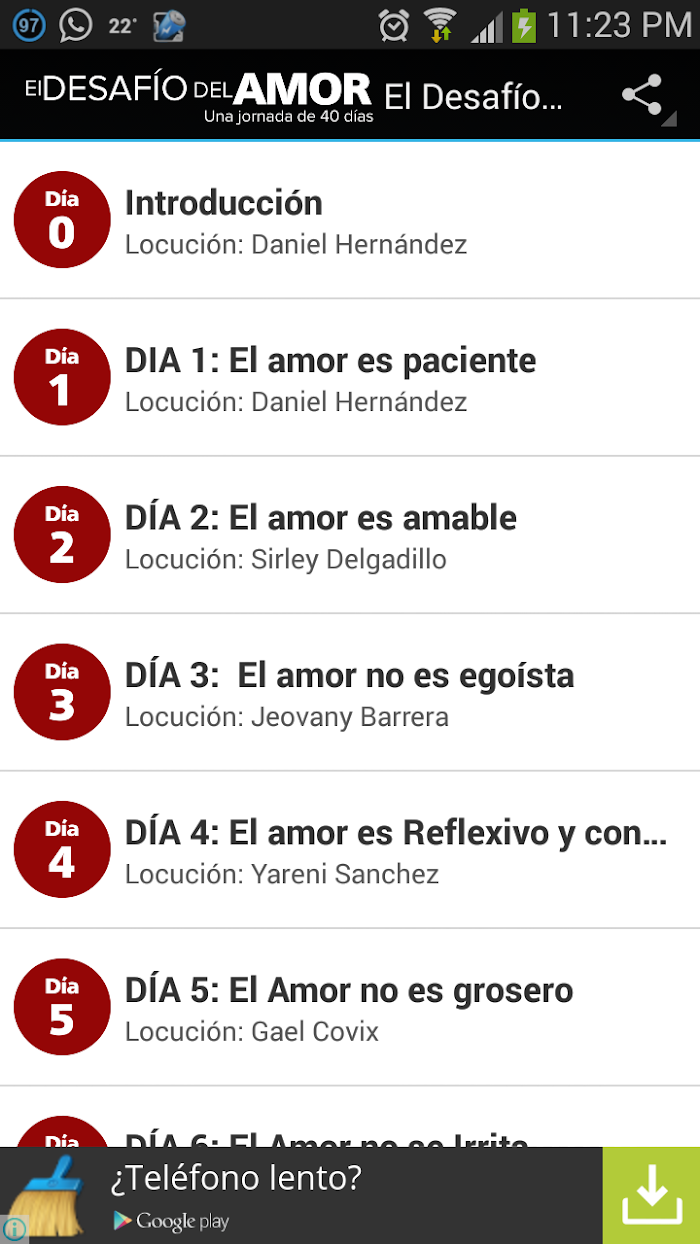
Task: Open the Introducción entry
Action: point(350,220)
